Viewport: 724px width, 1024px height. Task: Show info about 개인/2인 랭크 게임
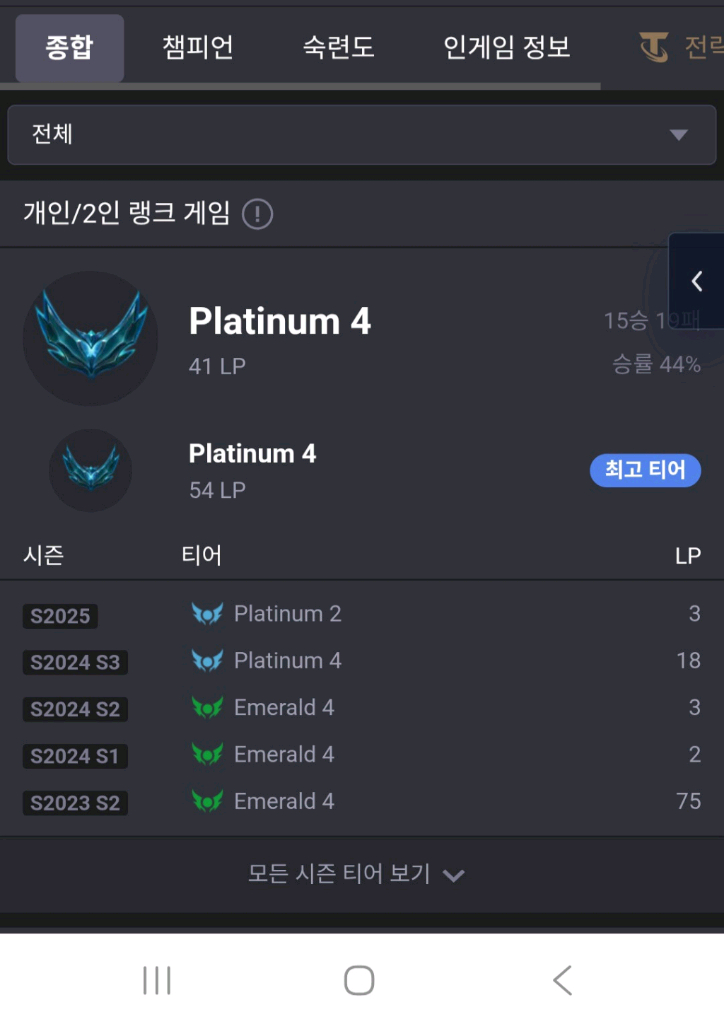[x=257, y=214]
